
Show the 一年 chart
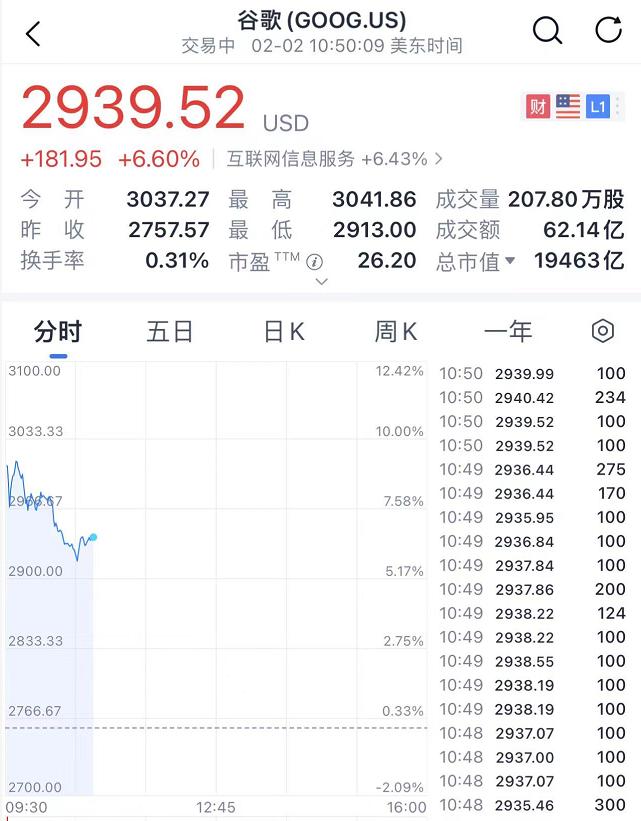[x=508, y=332]
